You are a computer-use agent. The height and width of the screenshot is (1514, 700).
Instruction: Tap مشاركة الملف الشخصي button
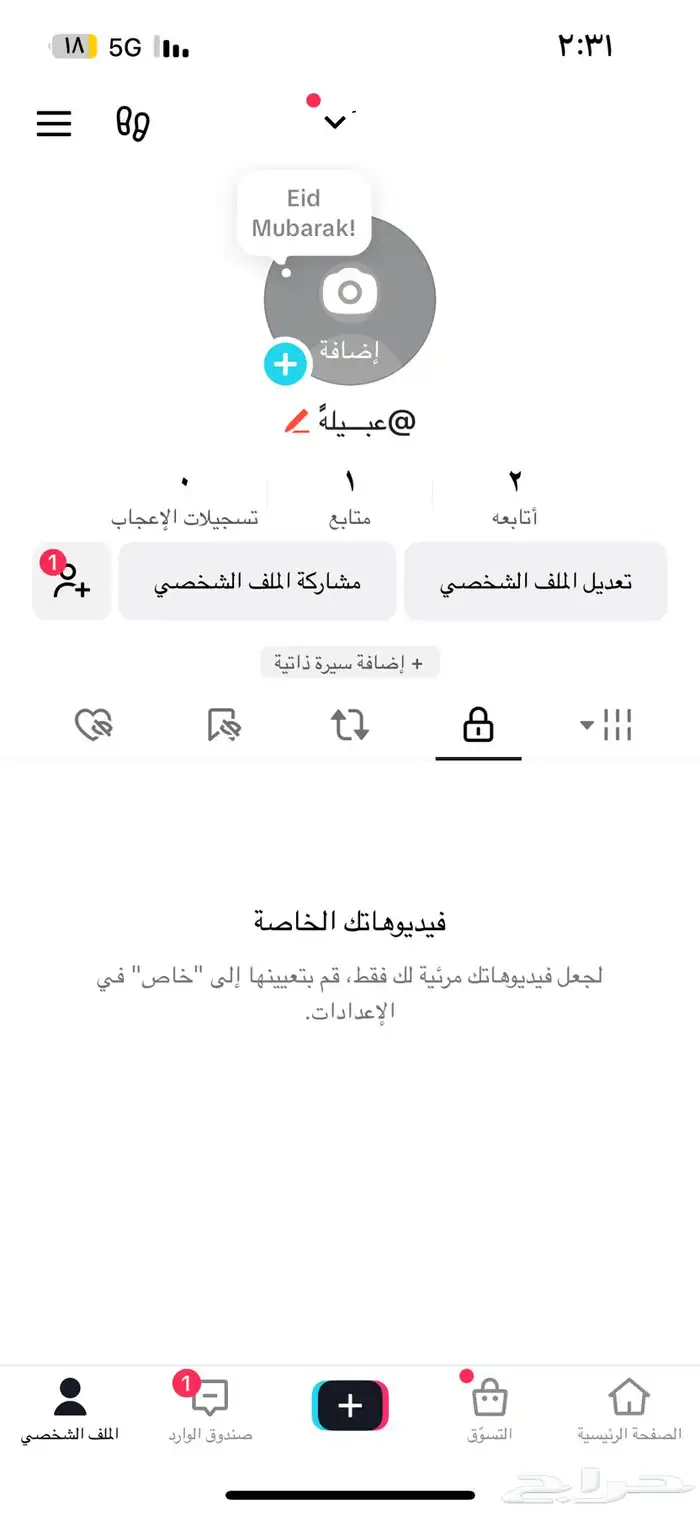tap(258, 582)
